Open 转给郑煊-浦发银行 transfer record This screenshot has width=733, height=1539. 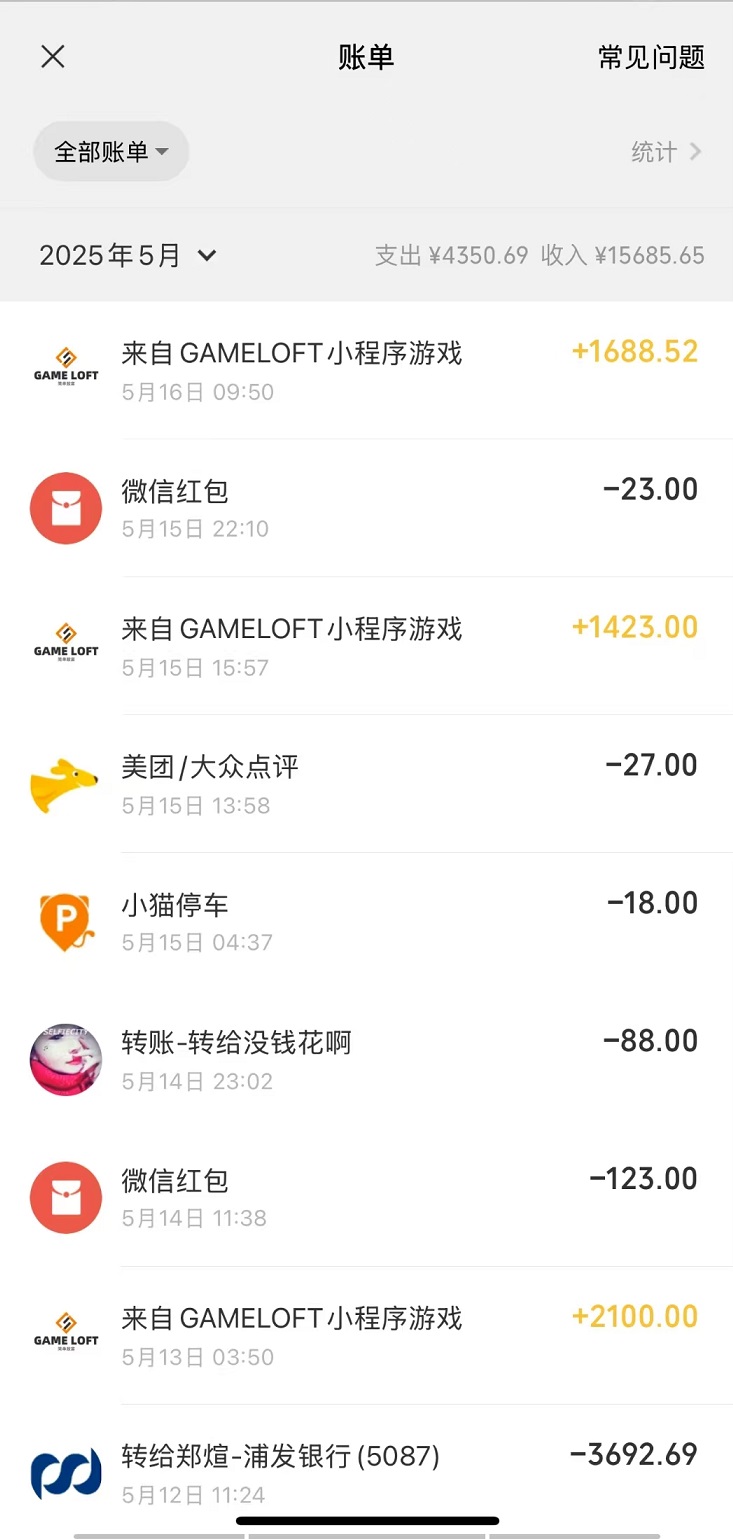pyautogui.click(x=366, y=1472)
